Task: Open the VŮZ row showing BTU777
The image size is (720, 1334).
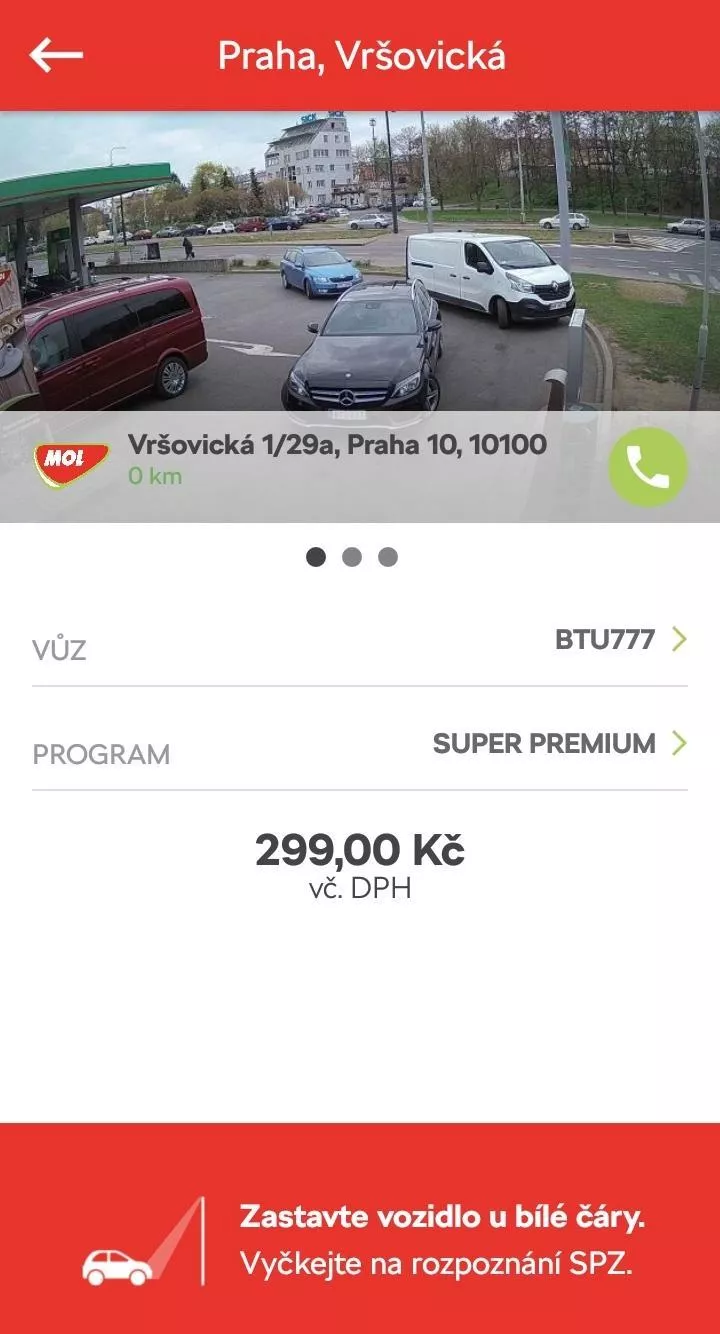Action: tap(360, 640)
